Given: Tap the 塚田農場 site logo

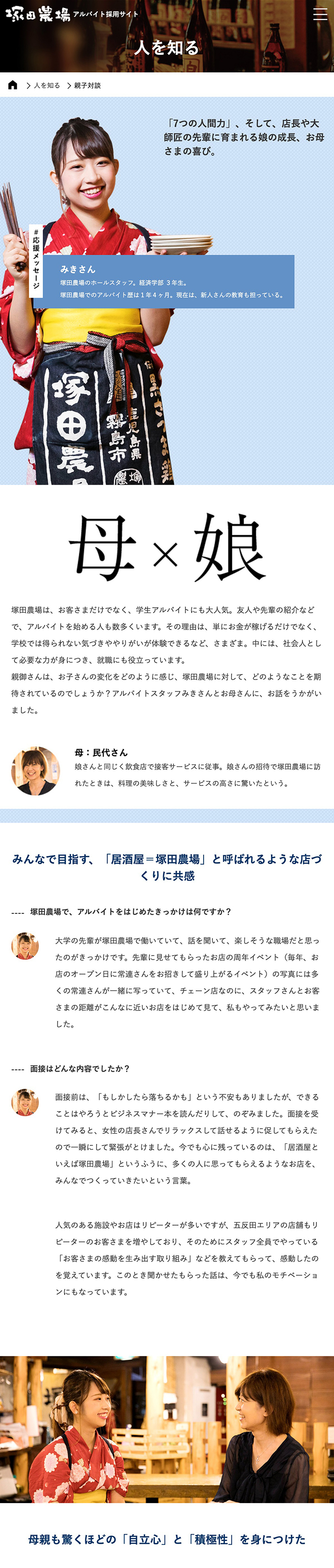Looking at the screenshot, I should pyautogui.click(x=38, y=14).
